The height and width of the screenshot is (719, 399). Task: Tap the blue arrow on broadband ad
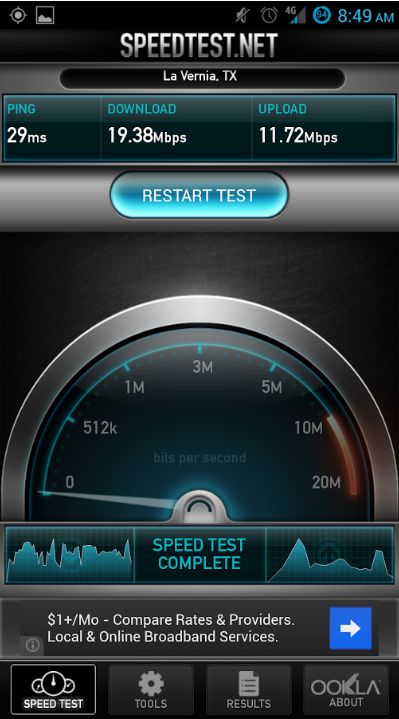click(x=350, y=628)
